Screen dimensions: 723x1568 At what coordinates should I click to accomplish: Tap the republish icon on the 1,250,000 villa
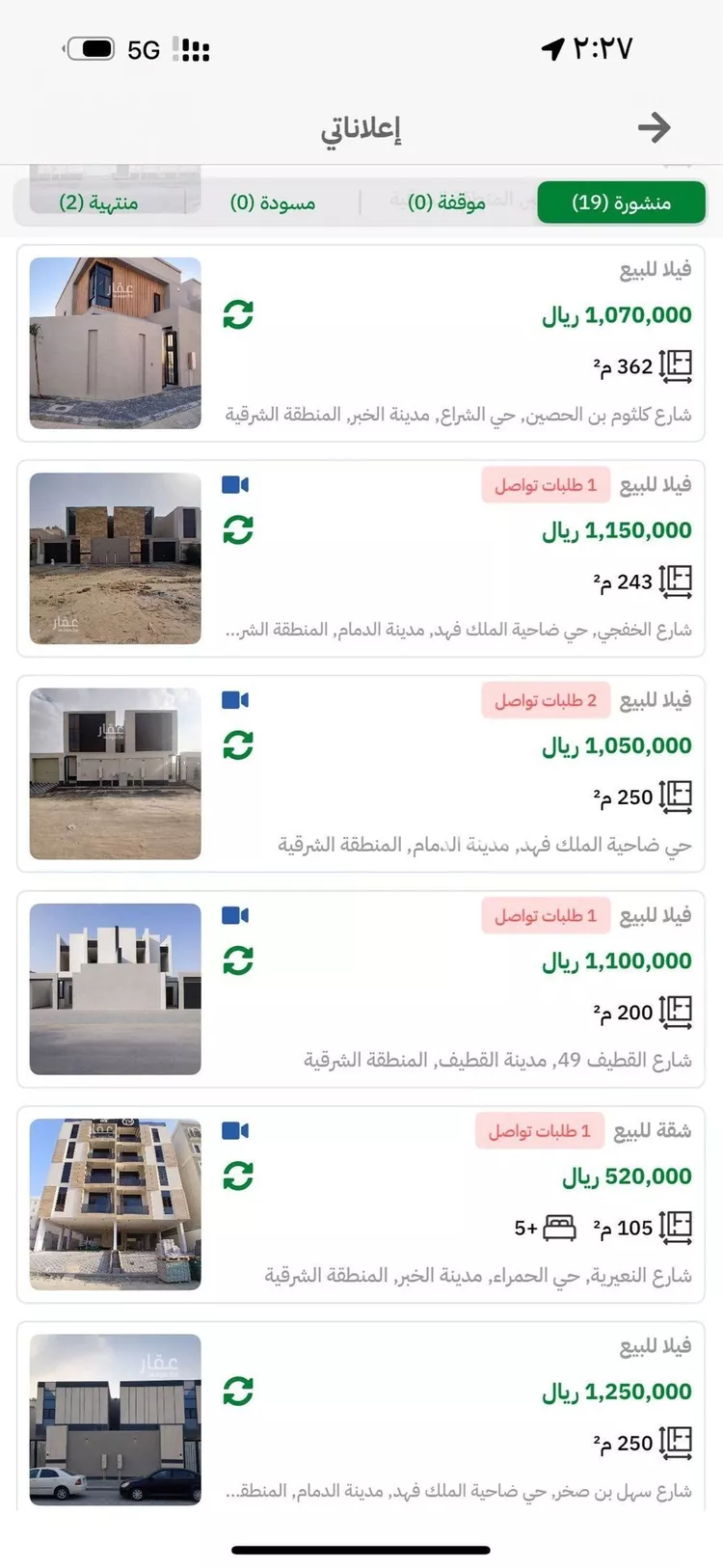[238, 1391]
